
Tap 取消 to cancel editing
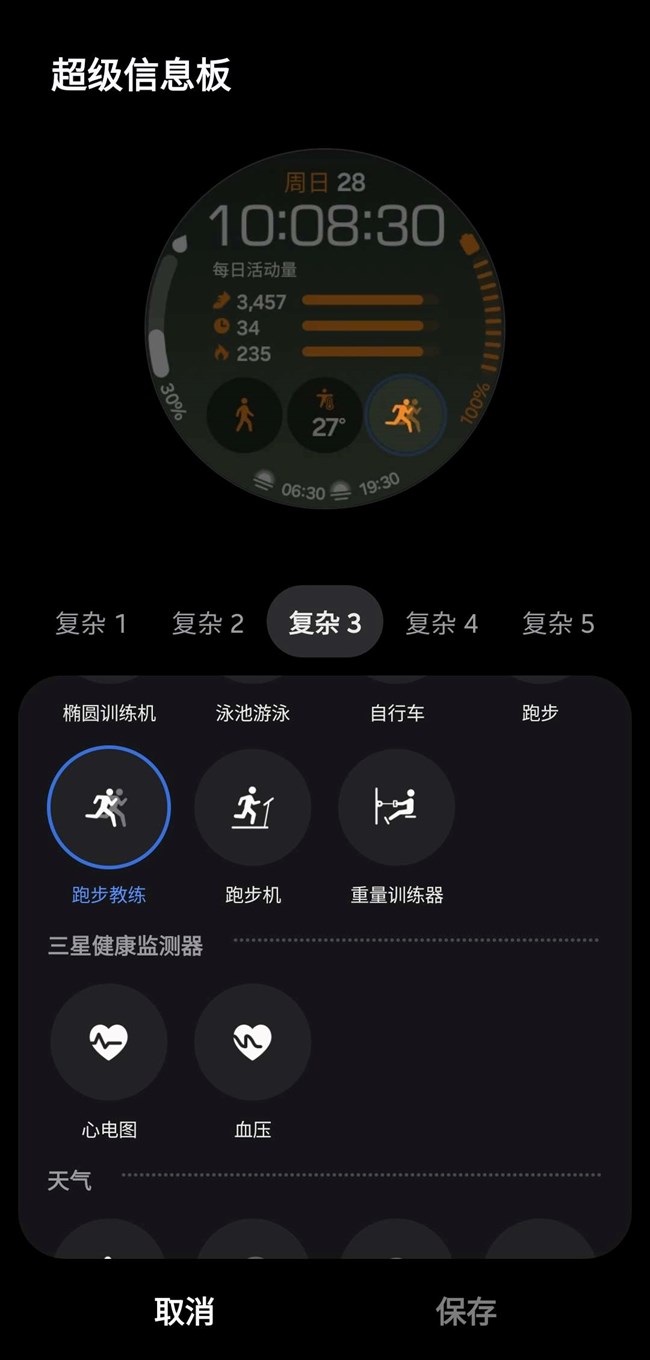(184, 1311)
